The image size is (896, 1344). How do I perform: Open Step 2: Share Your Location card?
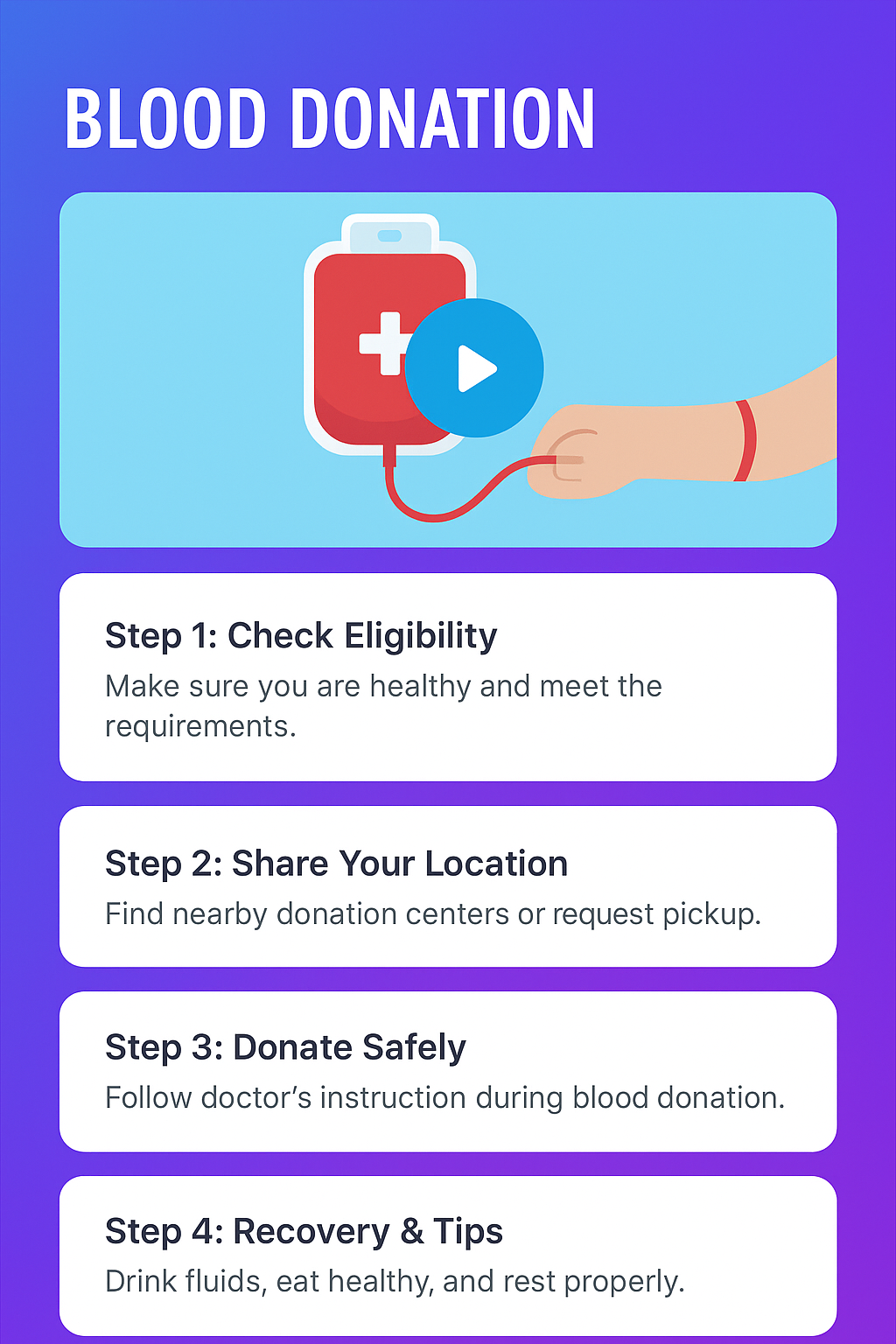[x=447, y=886]
